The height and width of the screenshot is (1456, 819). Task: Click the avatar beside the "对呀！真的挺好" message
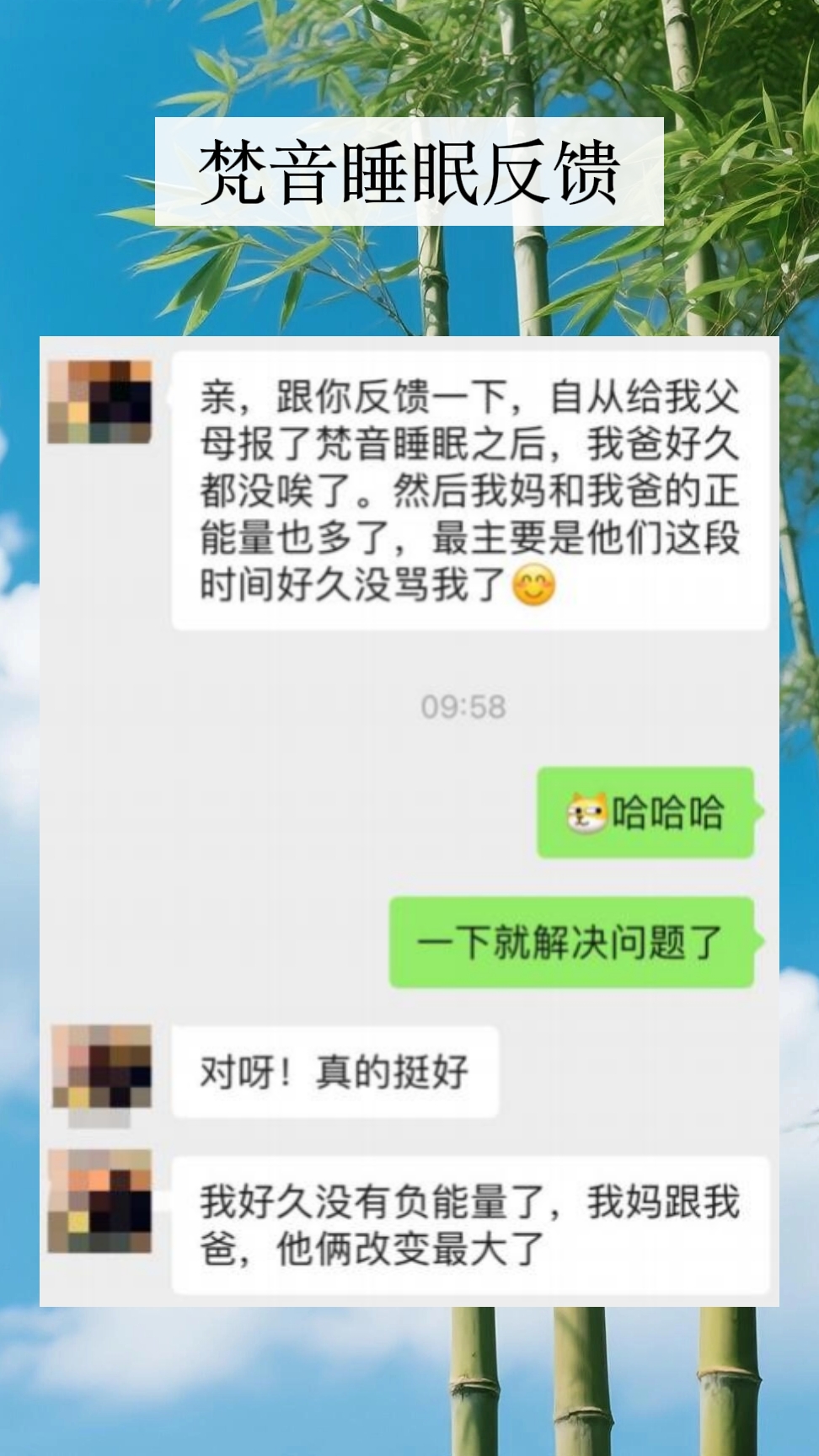pyautogui.click(x=101, y=1068)
